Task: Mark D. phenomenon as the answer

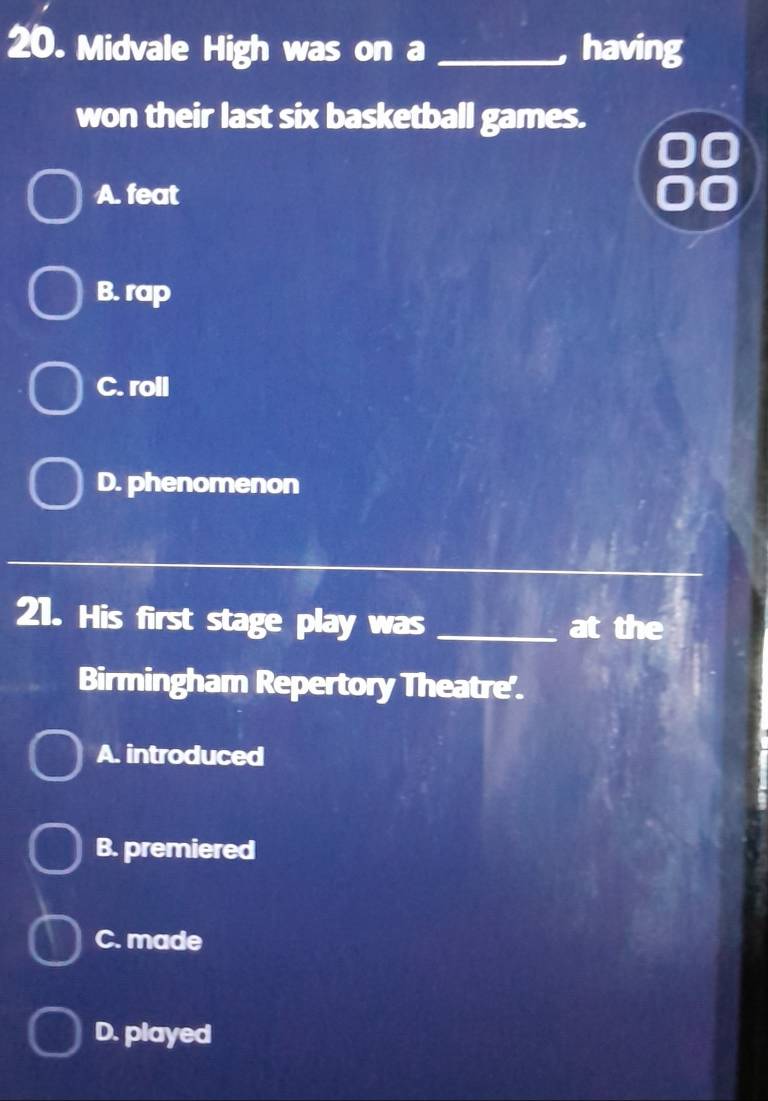Action: (57, 486)
